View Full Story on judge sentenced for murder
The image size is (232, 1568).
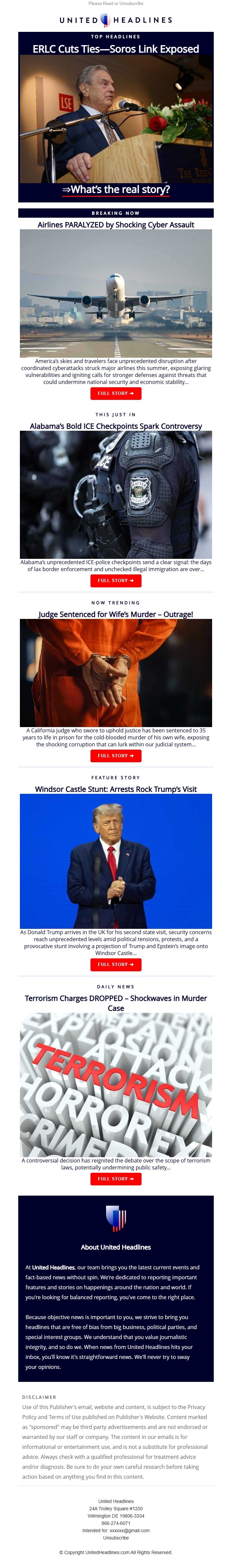click(115, 755)
